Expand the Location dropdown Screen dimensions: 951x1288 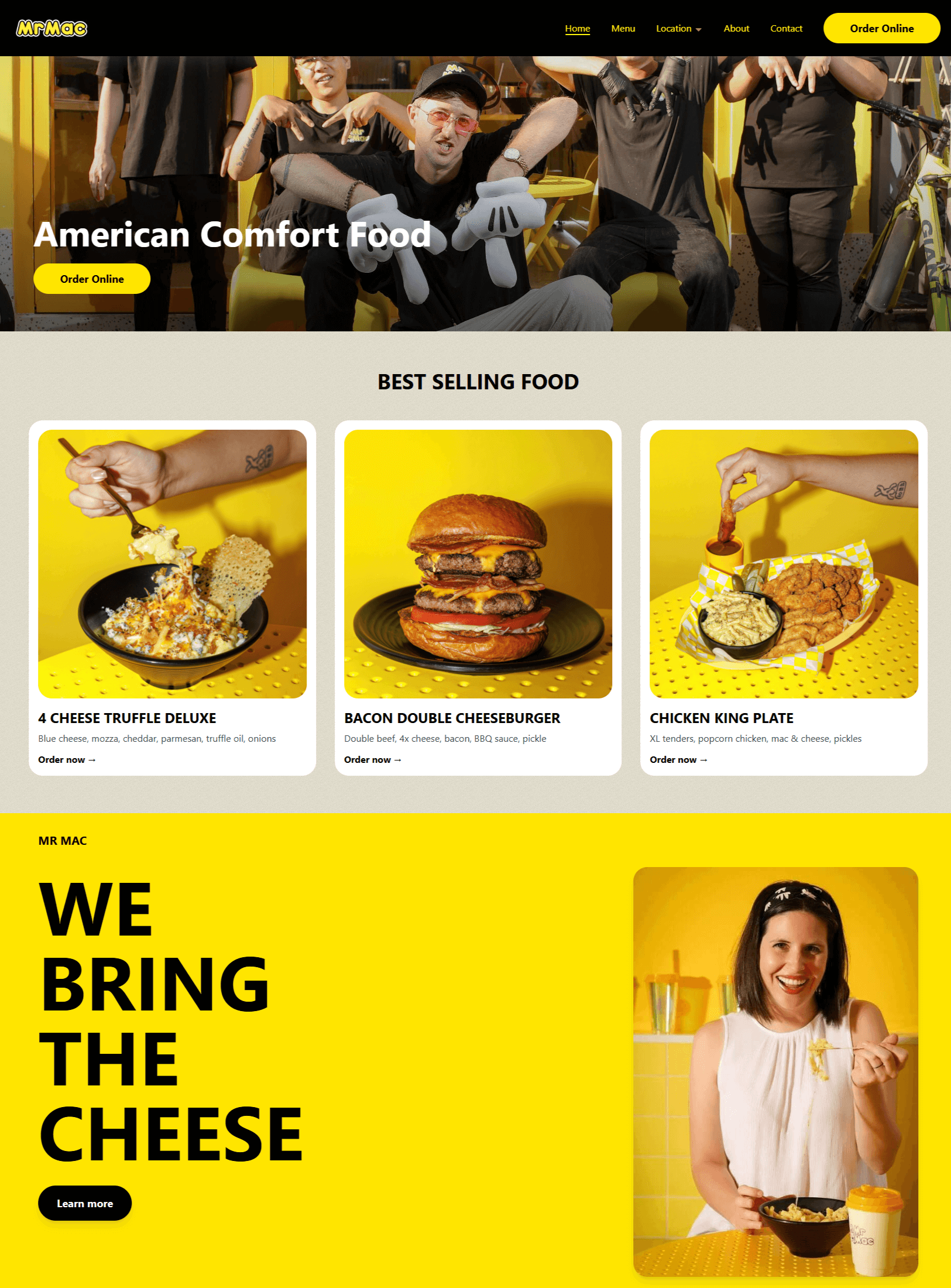pyautogui.click(x=678, y=28)
